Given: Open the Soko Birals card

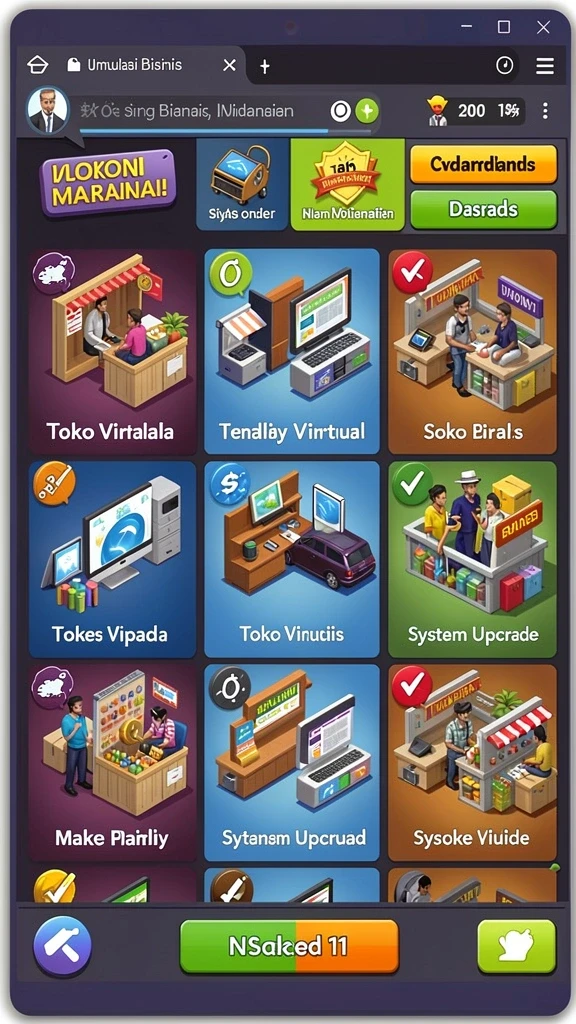Looking at the screenshot, I should click(473, 351).
